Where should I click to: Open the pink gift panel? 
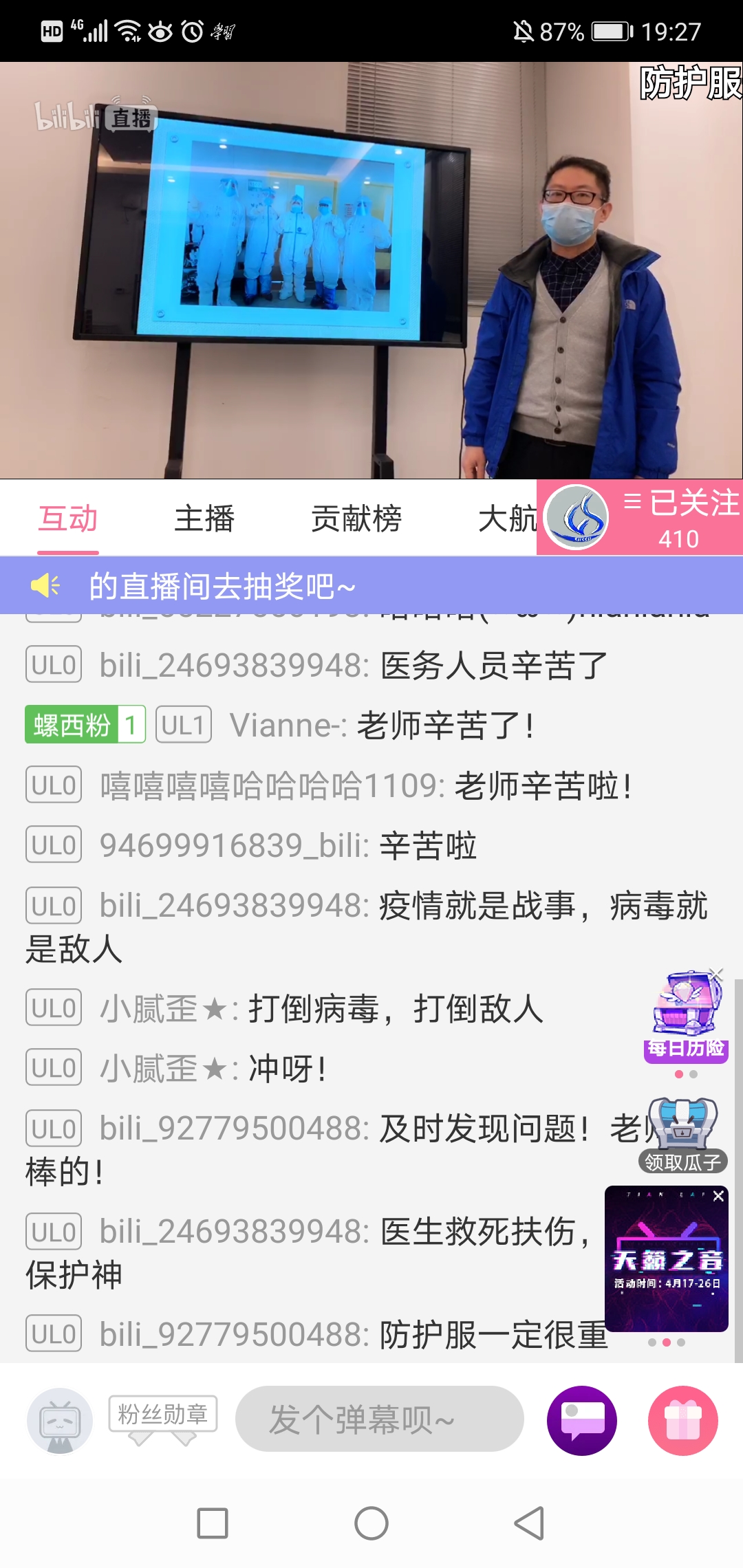(682, 1420)
